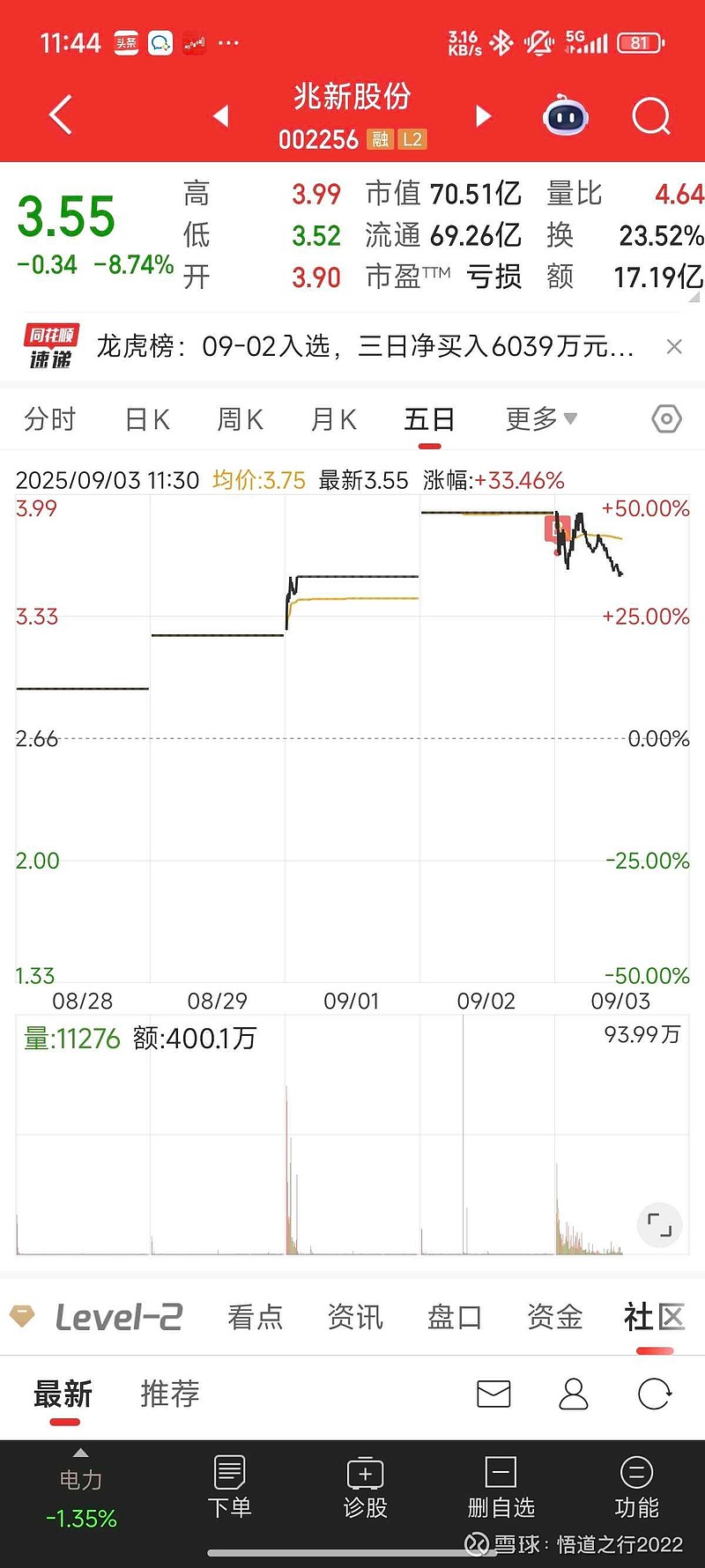Switch to the 分时 chart tab
Image resolution: width=705 pixels, height=1568 pixels.
pos(50,419)
